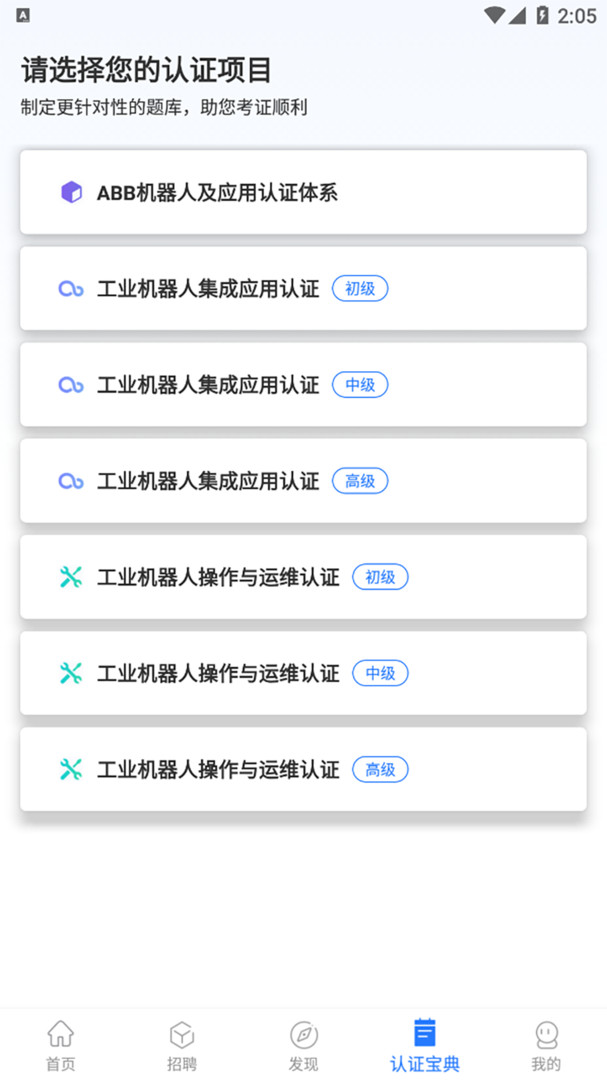The width and height of the screenshot is (607, 1080).
Task: Open 工业机器人集成应用认证 高级 level
Action: point(303,481)
